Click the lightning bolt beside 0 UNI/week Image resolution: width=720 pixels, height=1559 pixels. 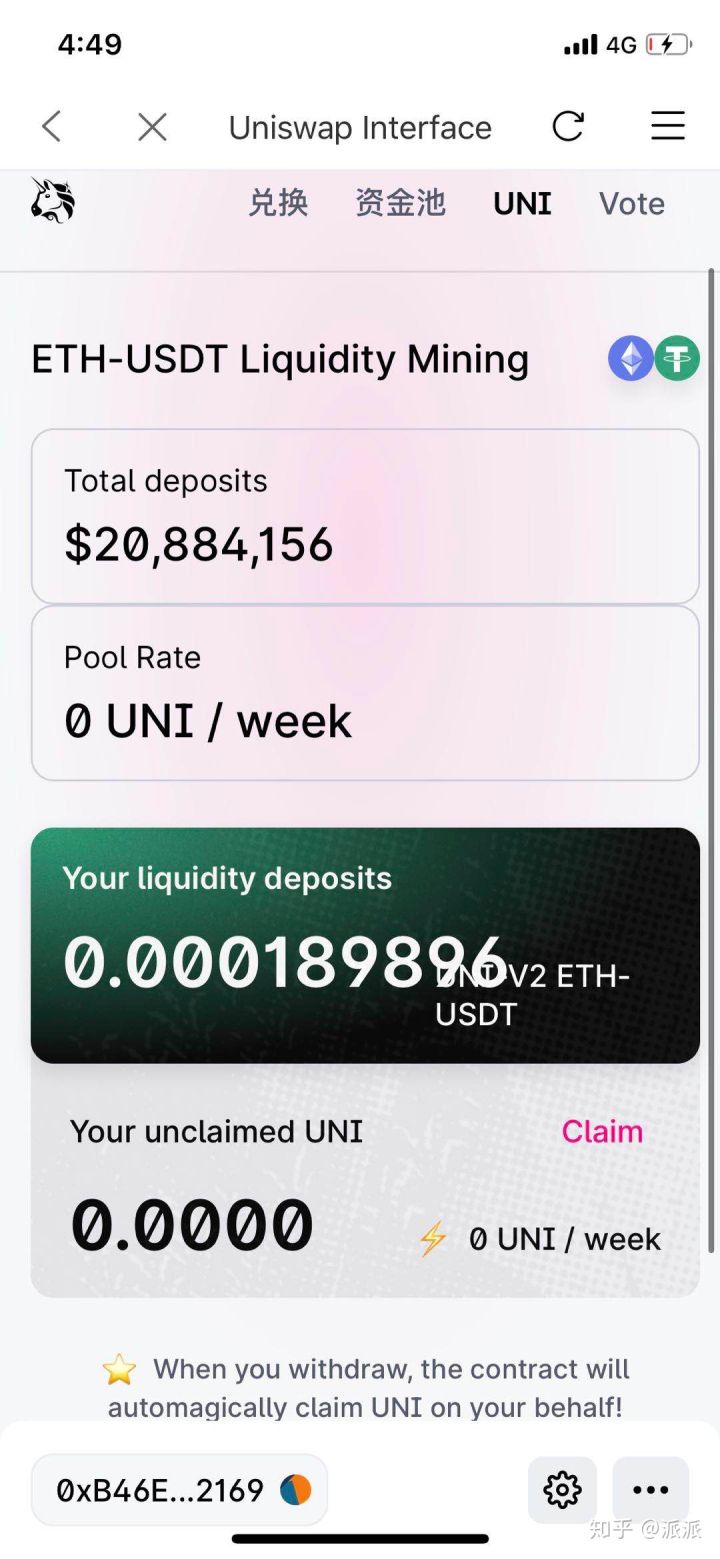tap(432, 1238)
